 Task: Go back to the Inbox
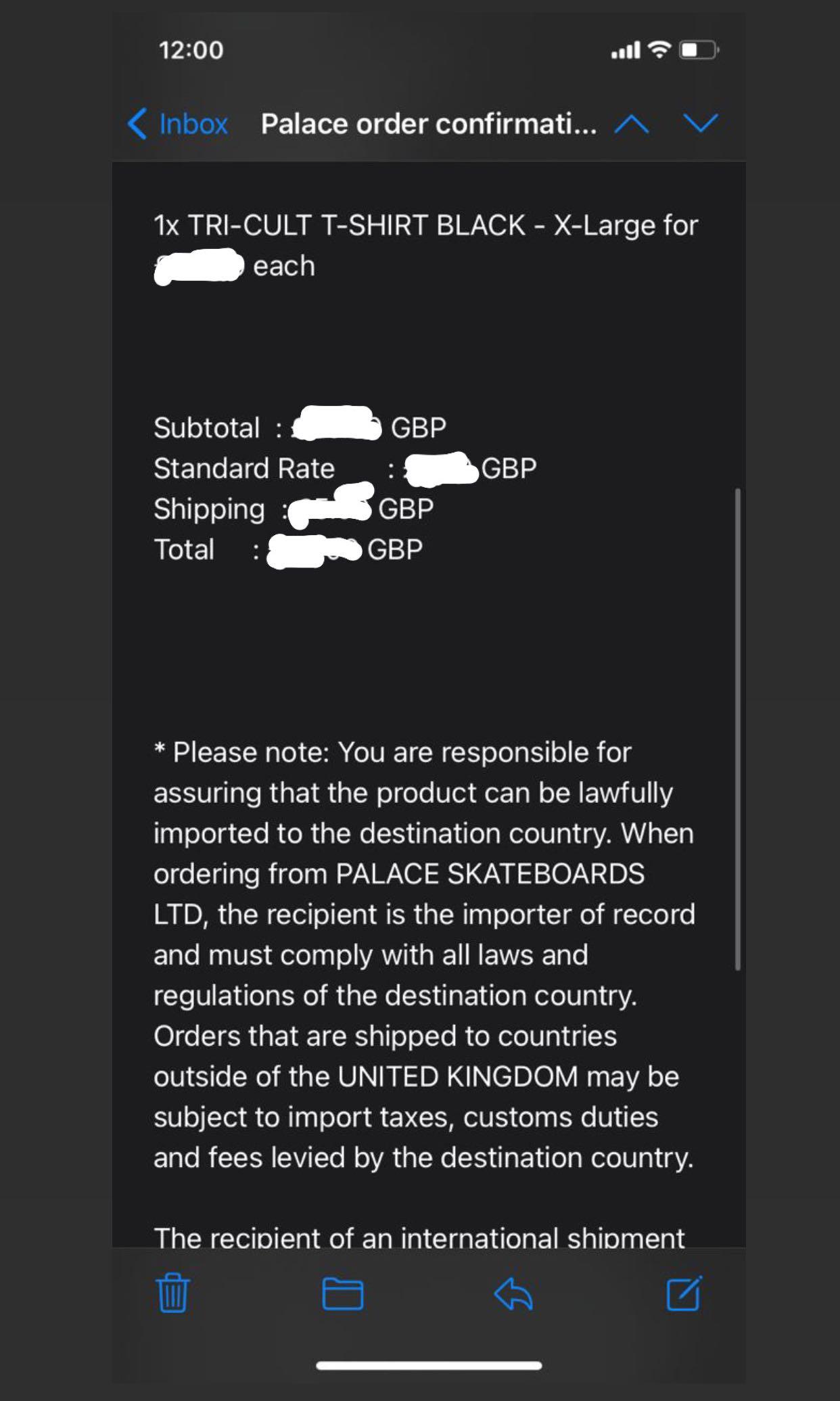[178, 124]
